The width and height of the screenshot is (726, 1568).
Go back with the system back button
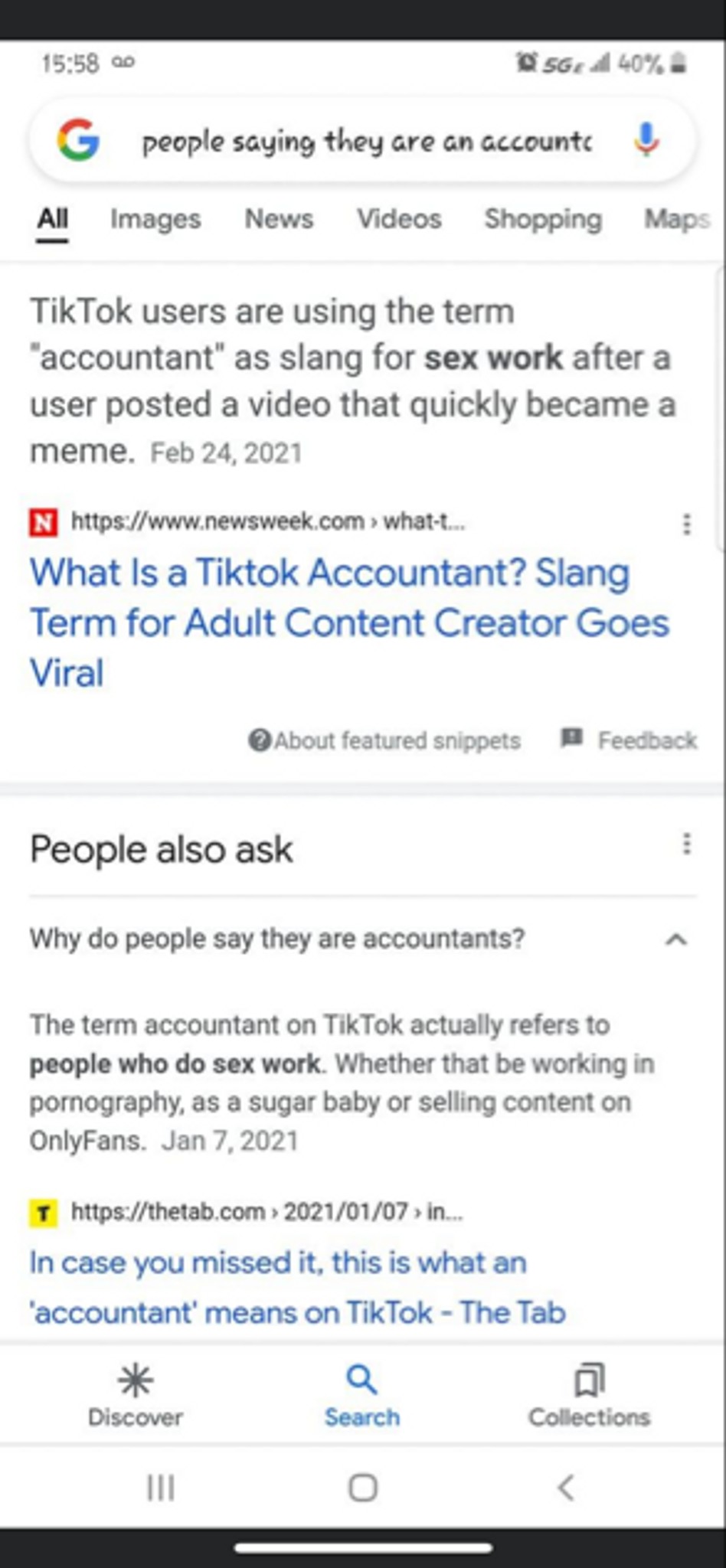click(x=565, y=1488)
